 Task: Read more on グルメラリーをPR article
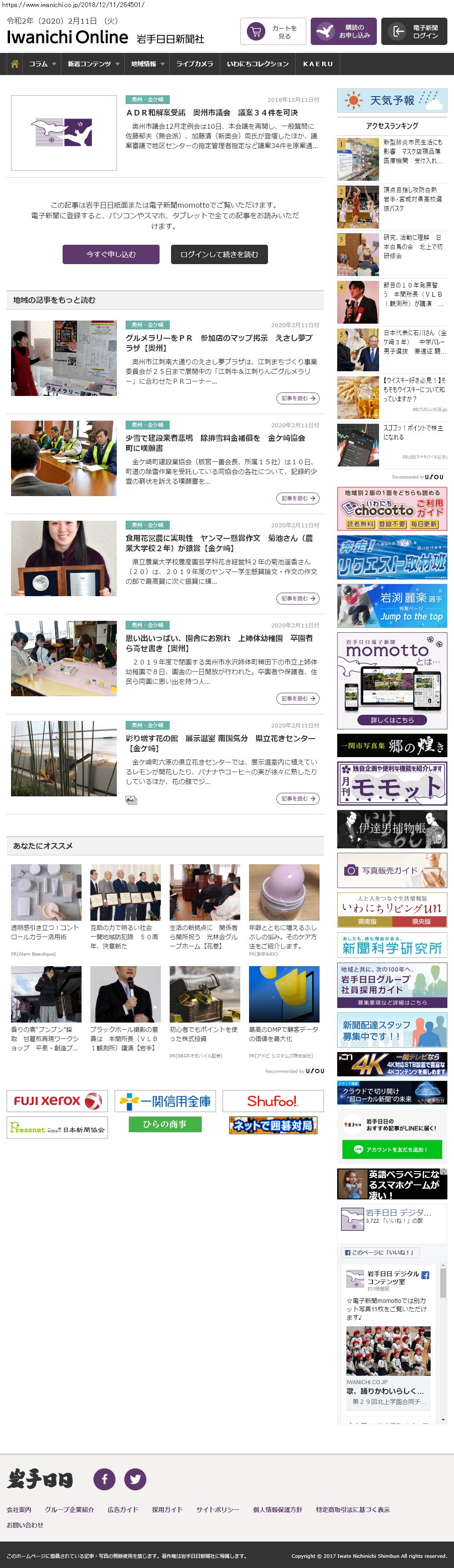(x=298, y=398)
